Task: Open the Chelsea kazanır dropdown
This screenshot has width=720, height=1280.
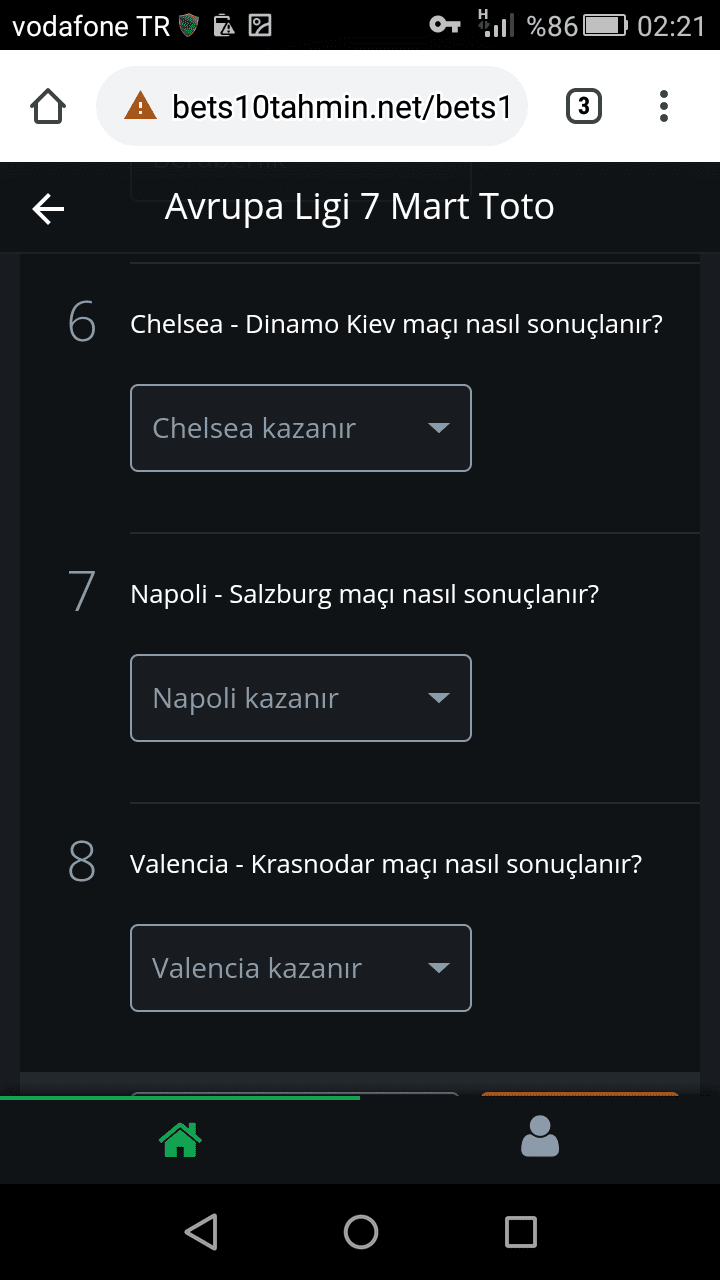Action: coord(301,428)
